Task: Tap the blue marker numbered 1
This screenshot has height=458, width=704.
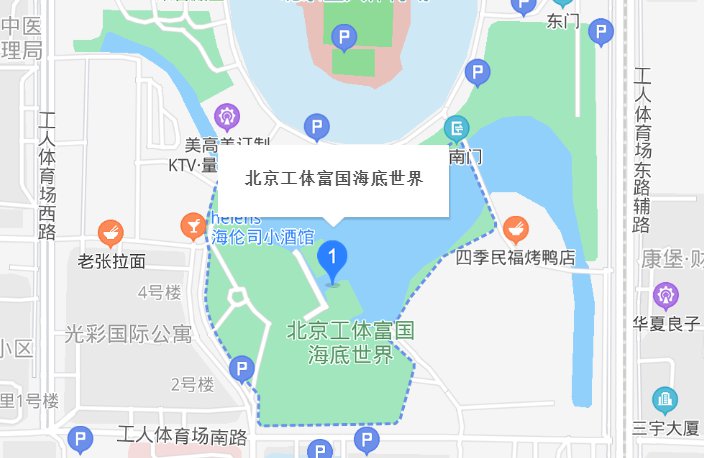Action: pos(332,261)
